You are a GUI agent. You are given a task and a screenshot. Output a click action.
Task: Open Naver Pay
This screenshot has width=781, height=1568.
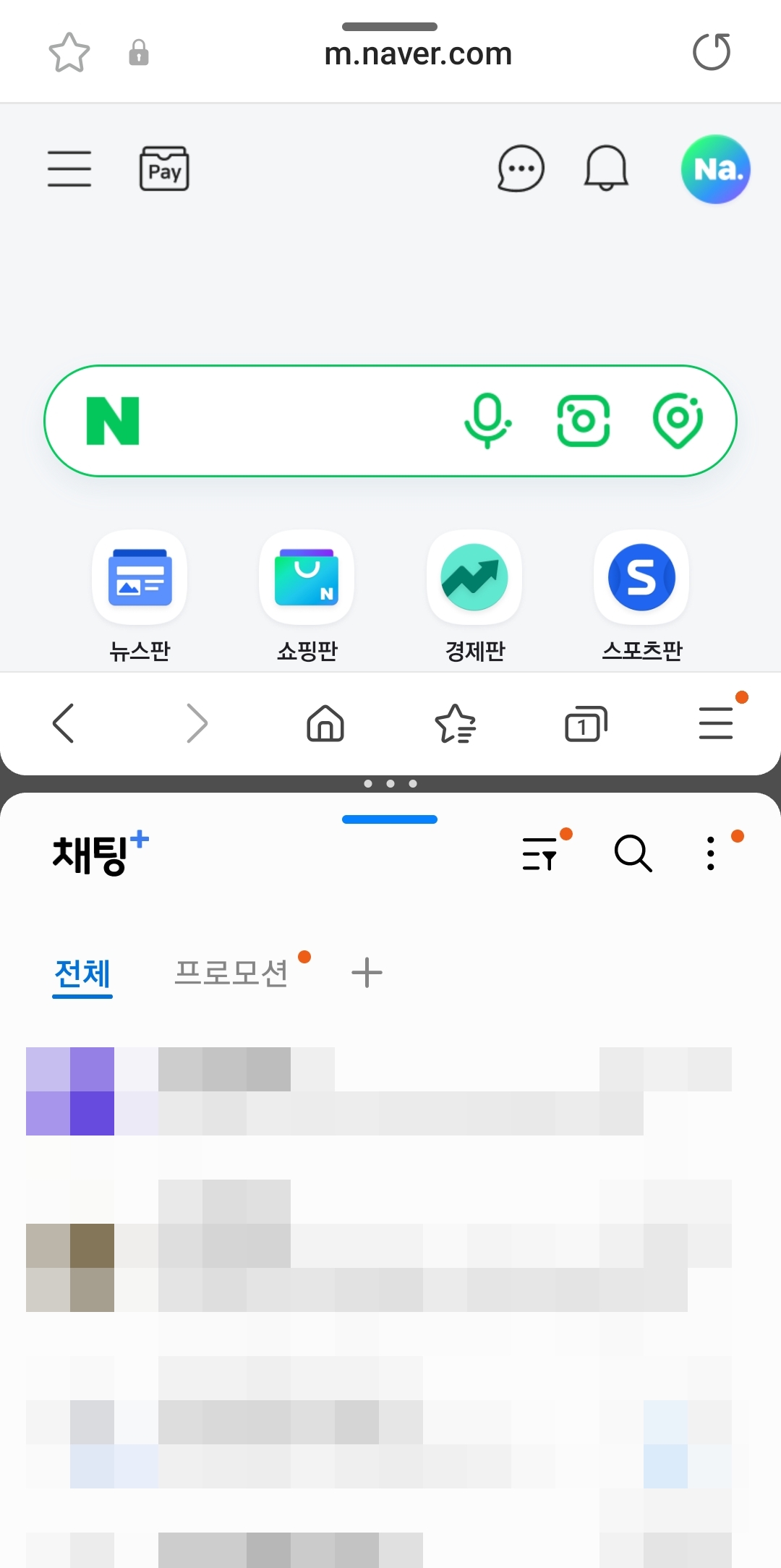[163, 168]
